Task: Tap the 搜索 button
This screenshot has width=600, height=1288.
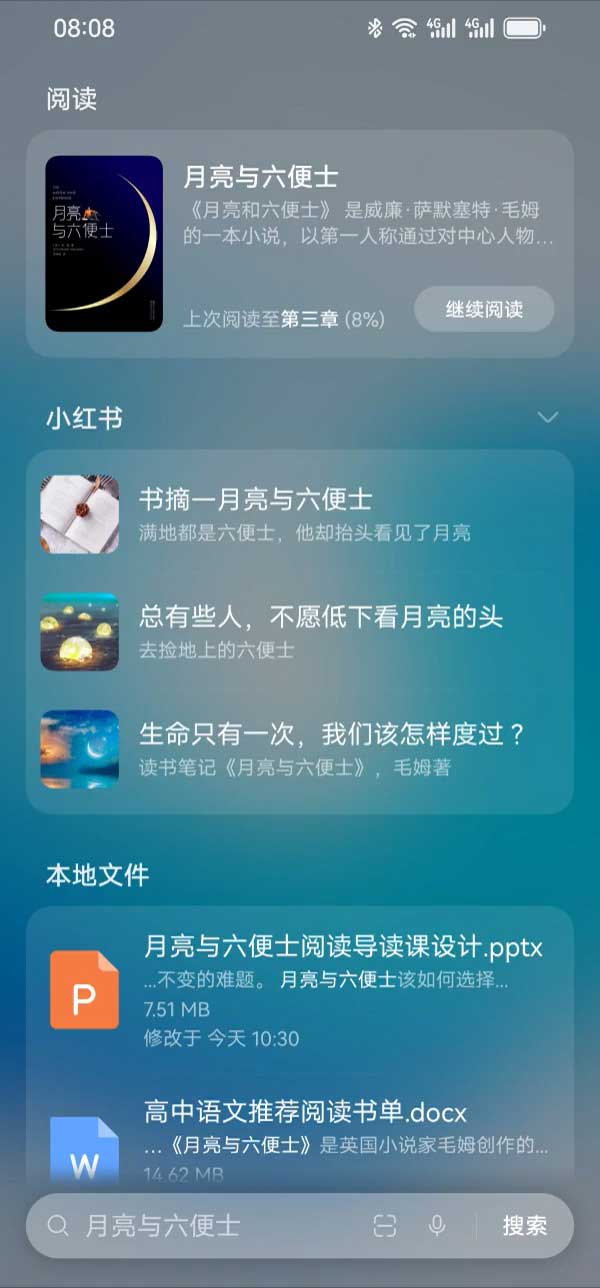Action: coord(524,1225)
